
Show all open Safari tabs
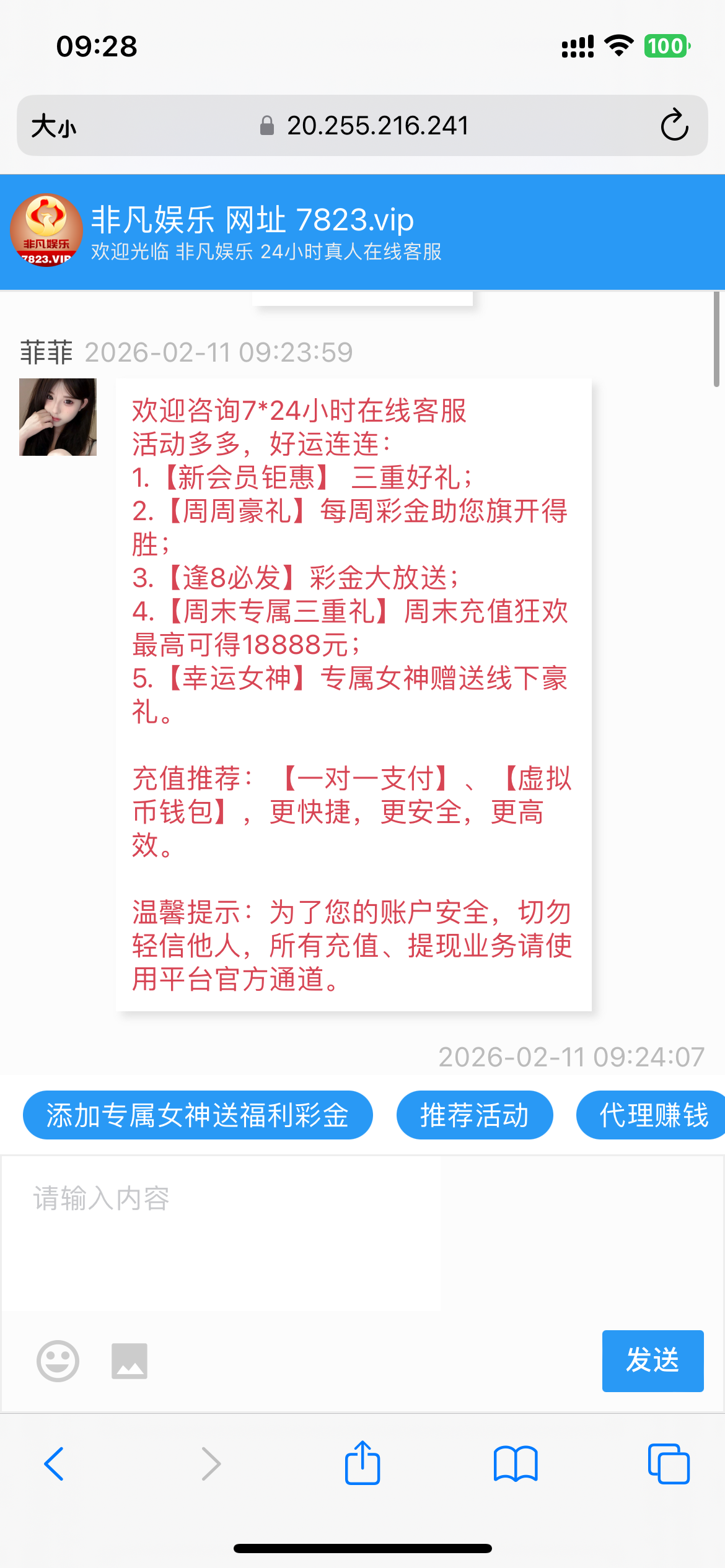668,1464
